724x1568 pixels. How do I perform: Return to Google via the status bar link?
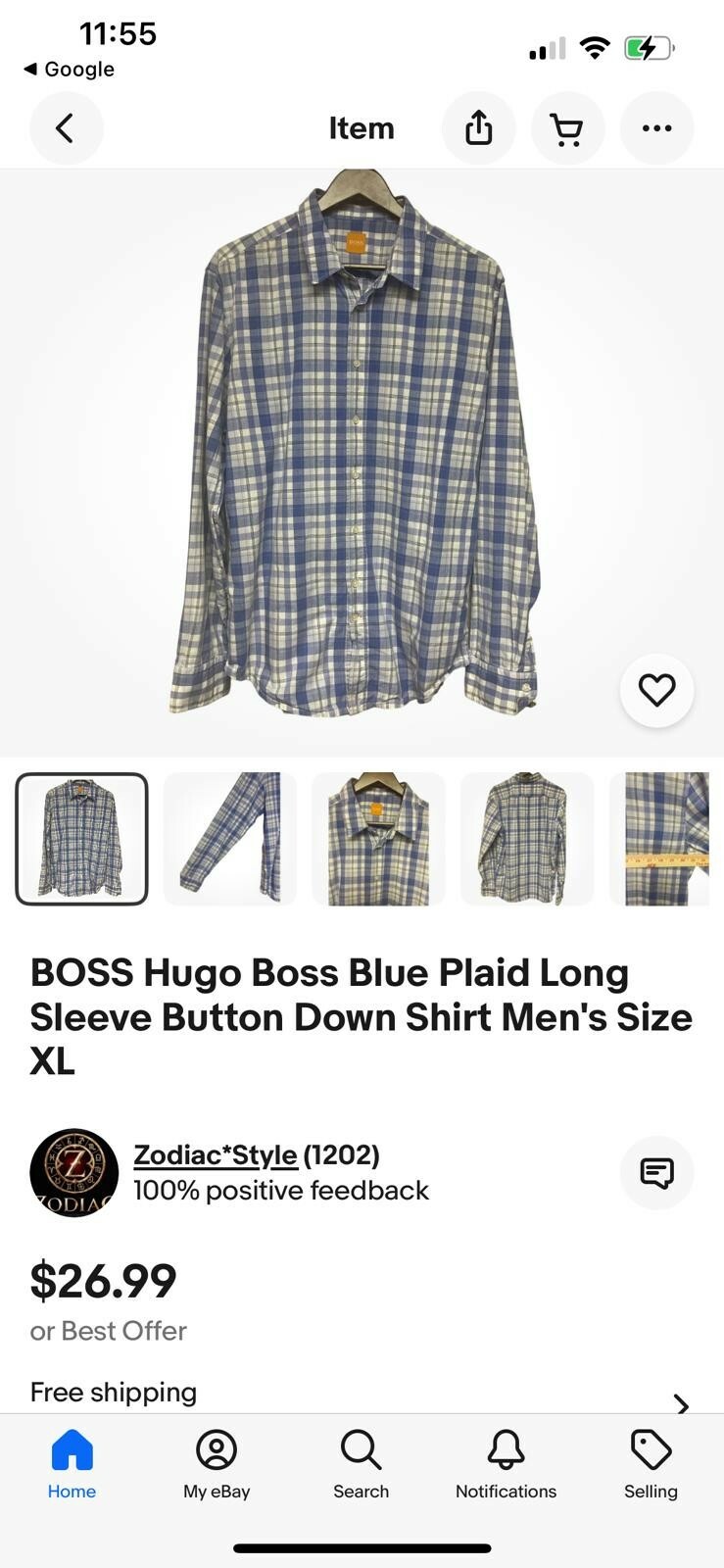69,70
